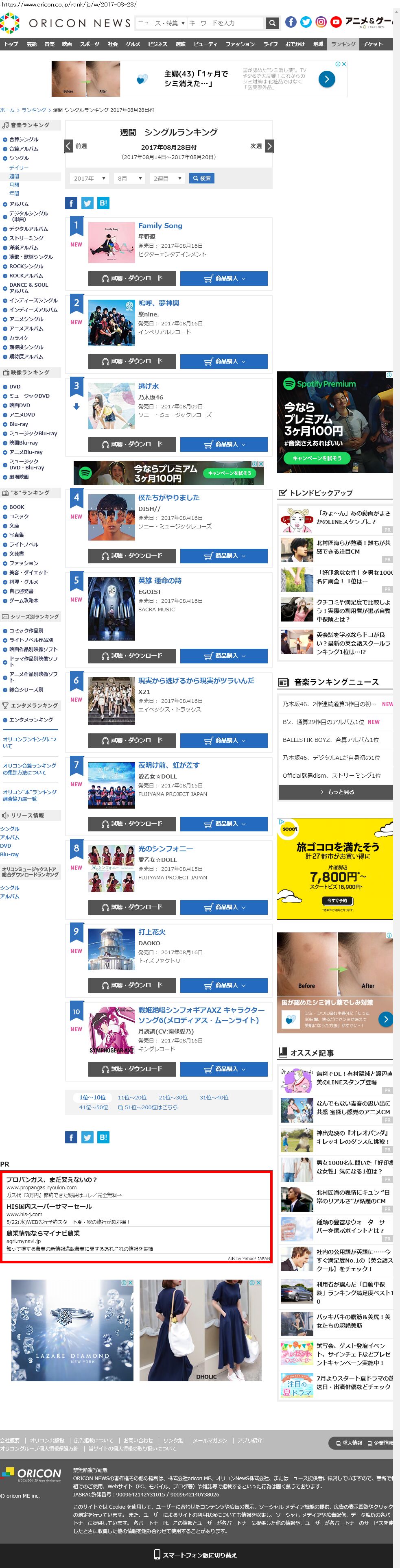The height and width of the screenshot is (1568, 400).
Task: Switch to the チケット tab
Action: [x=373, y=44]
